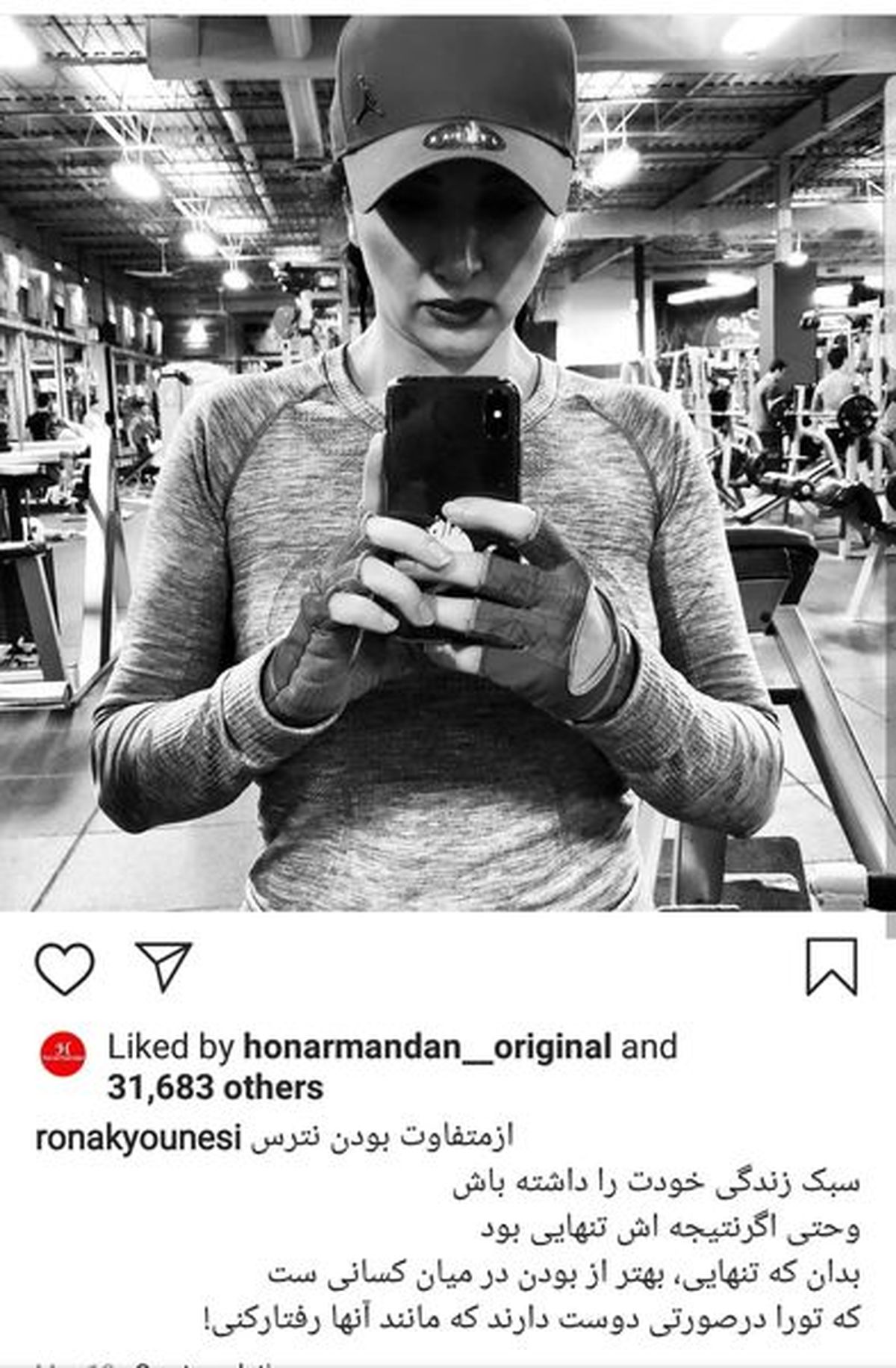Tap the gym selfie post photo

(448, 463)
